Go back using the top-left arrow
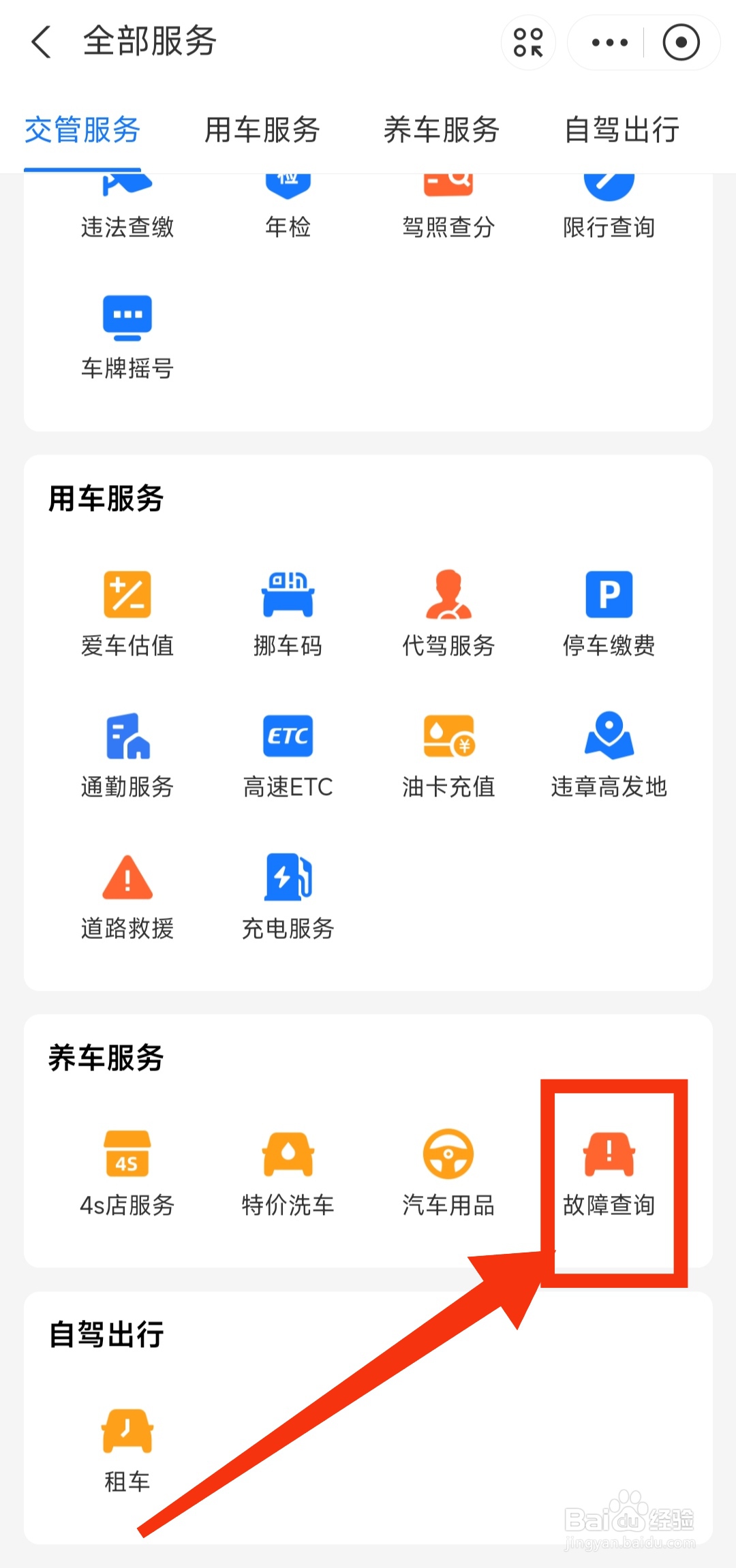The image size is (736, 1568). coord(42,42)
